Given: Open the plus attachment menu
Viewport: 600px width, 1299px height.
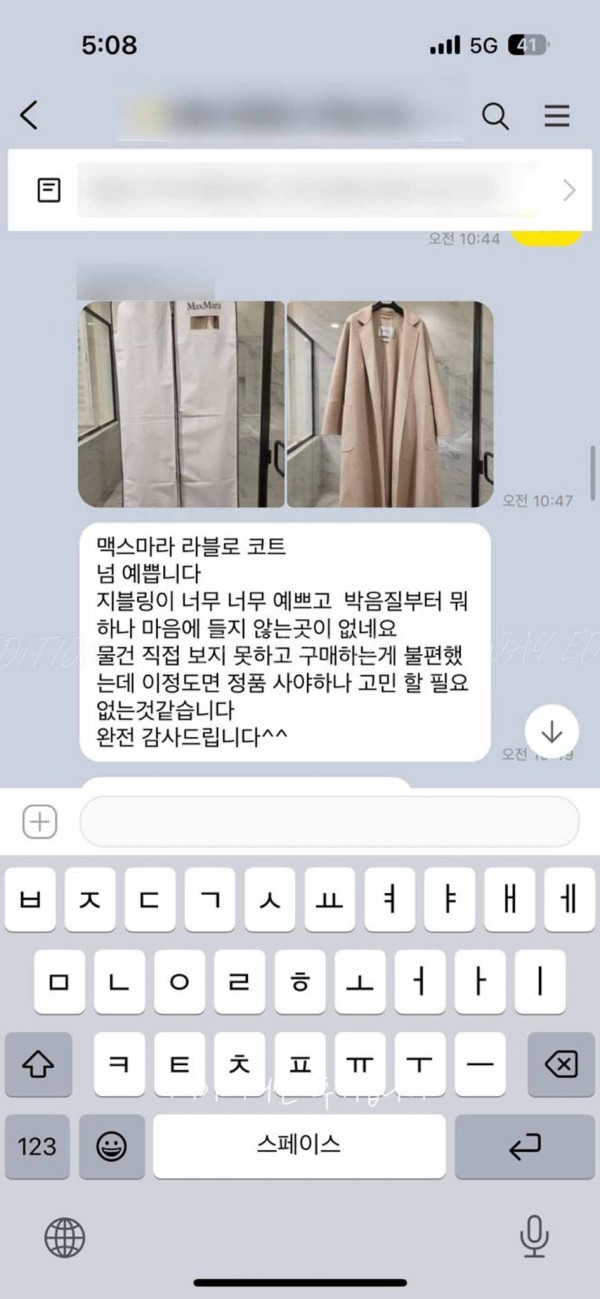Looking at the screenshot, I should (x=40, y=822).
